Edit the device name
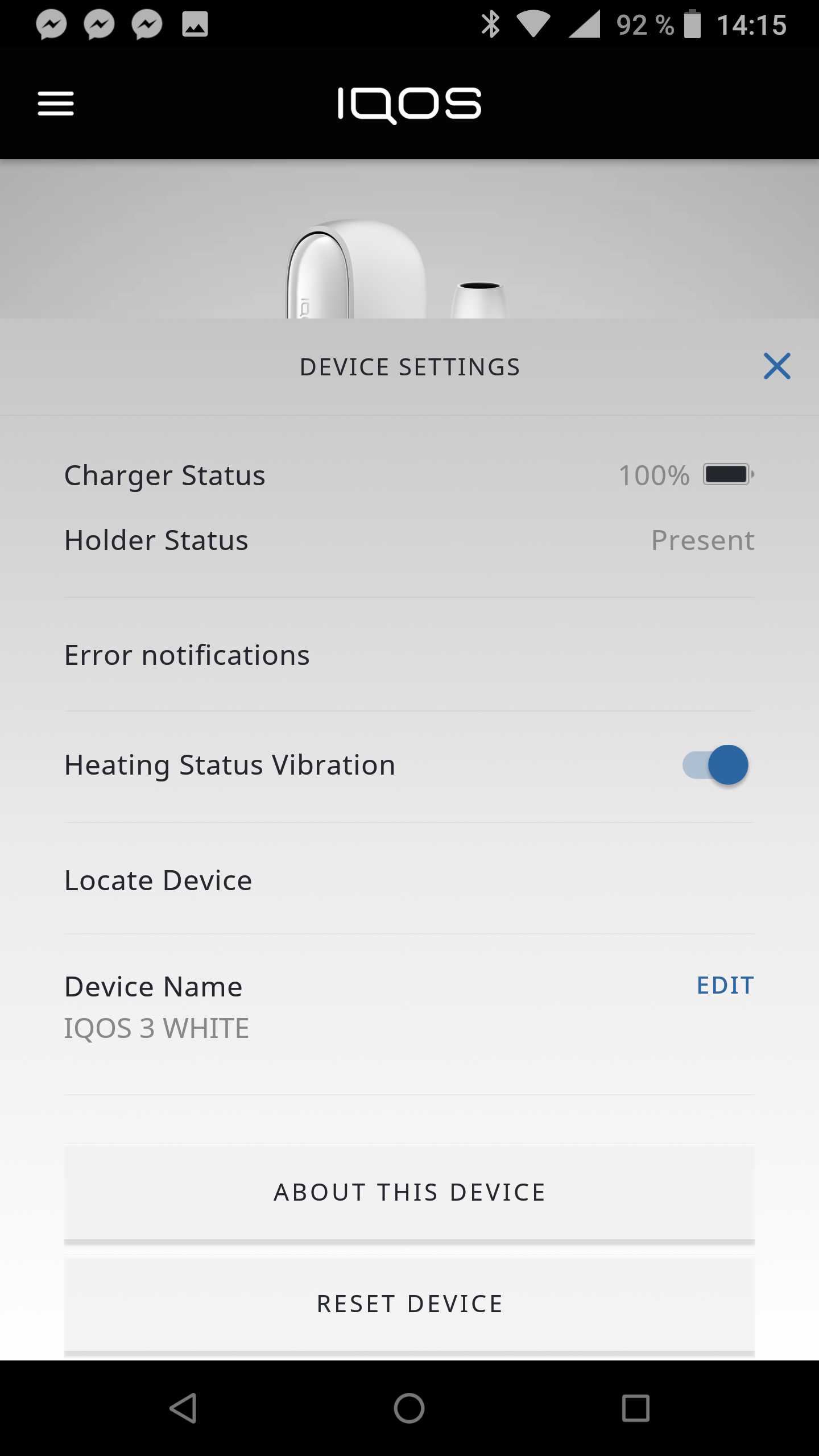Viewport: 819px width, 1456px height. (x=725, y=985)
